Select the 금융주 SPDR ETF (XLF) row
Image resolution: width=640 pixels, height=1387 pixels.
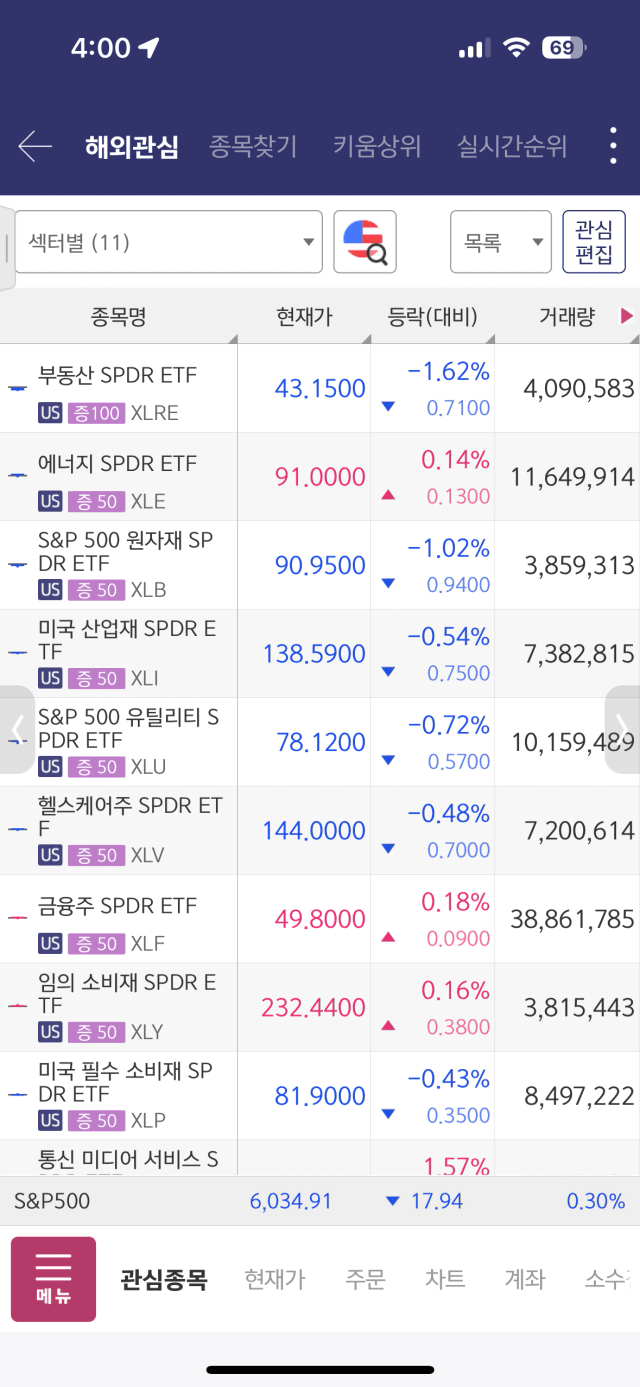pyautogui.click(x=320, y=919)
